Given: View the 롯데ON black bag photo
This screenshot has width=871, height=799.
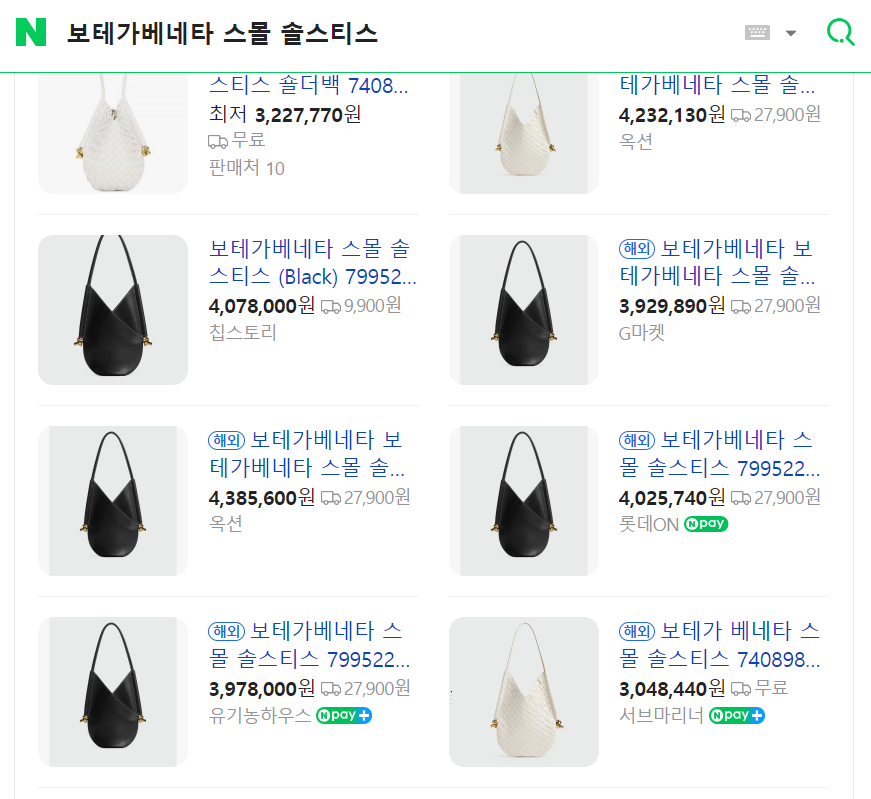Looking at the screenshot, I should [524, 501].
